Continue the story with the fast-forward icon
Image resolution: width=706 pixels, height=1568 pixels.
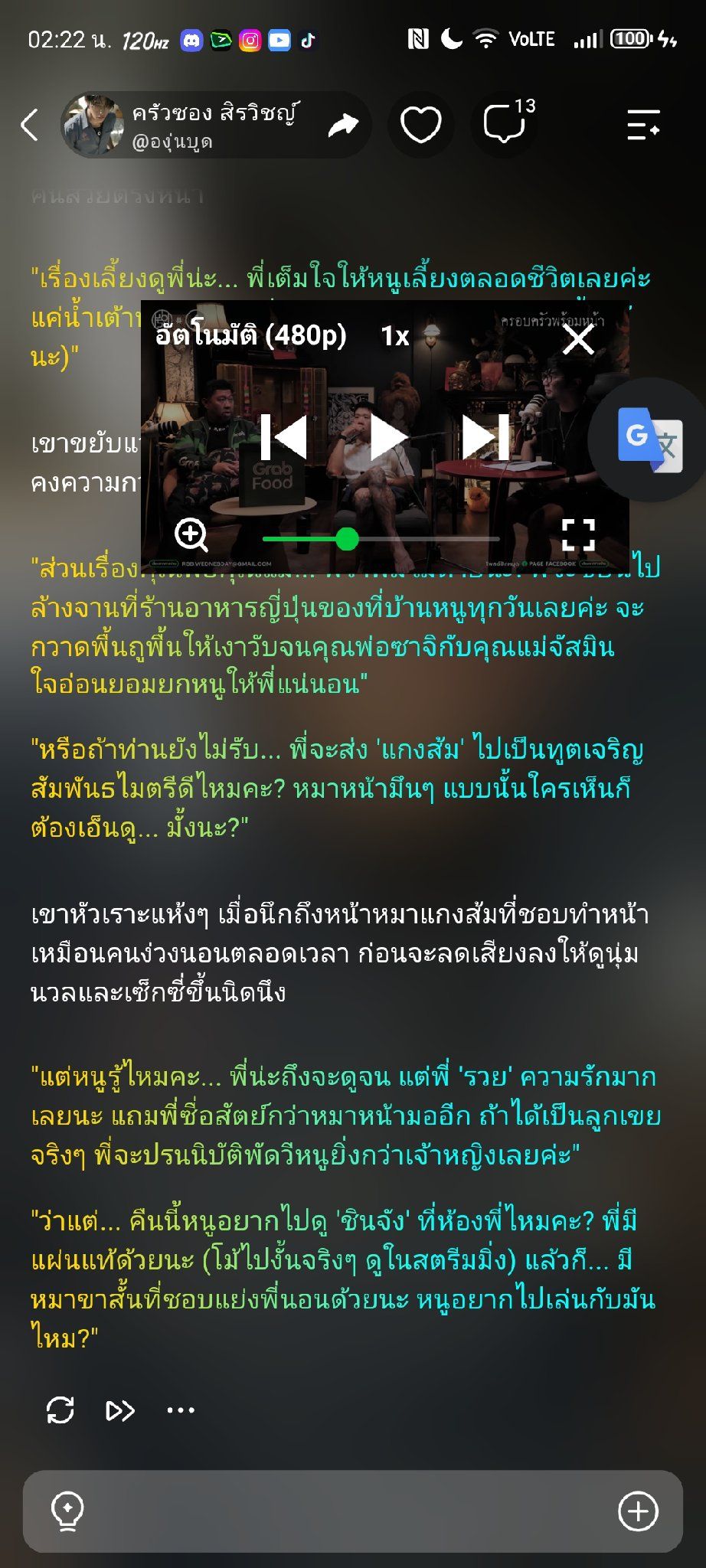coord(120,1410)
